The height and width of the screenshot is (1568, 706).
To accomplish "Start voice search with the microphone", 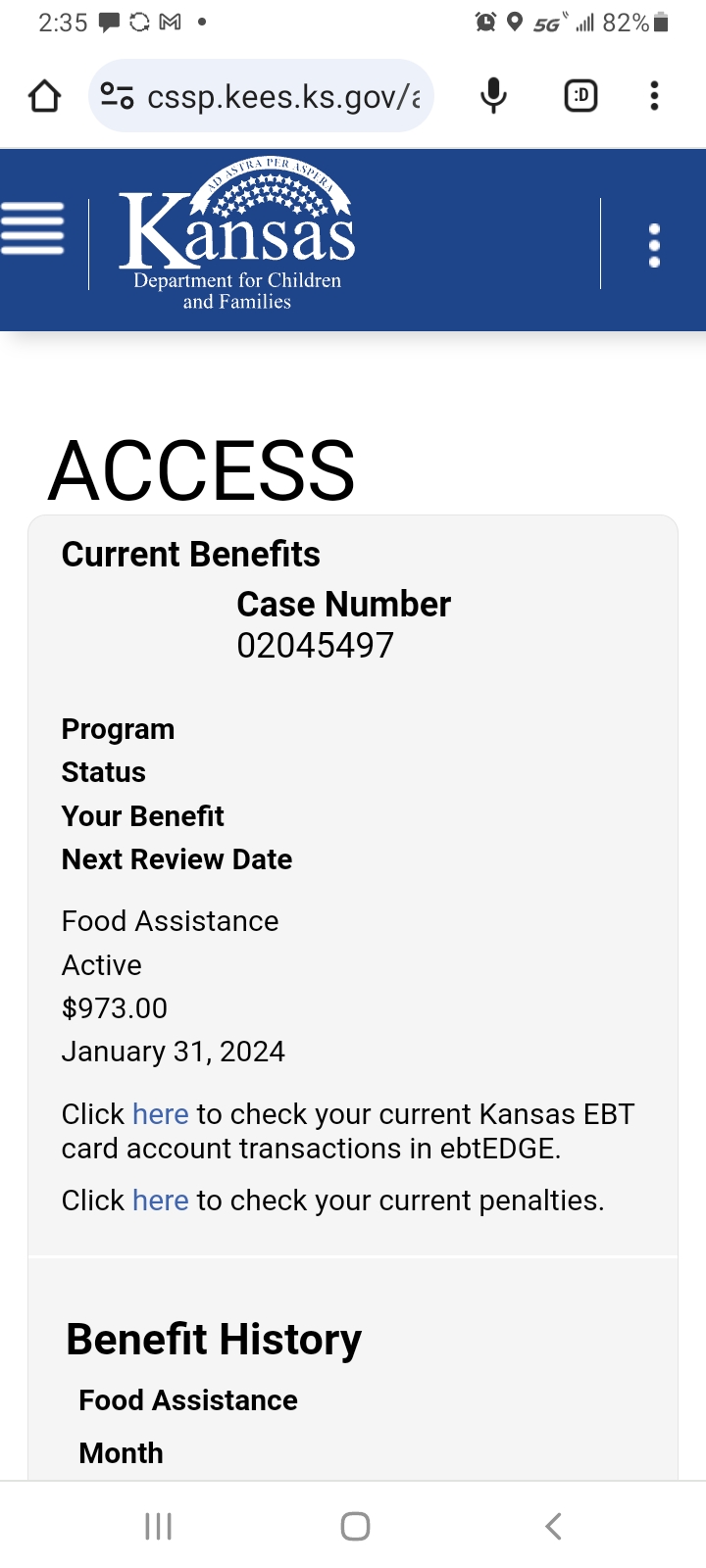I will tap(493, 96).
